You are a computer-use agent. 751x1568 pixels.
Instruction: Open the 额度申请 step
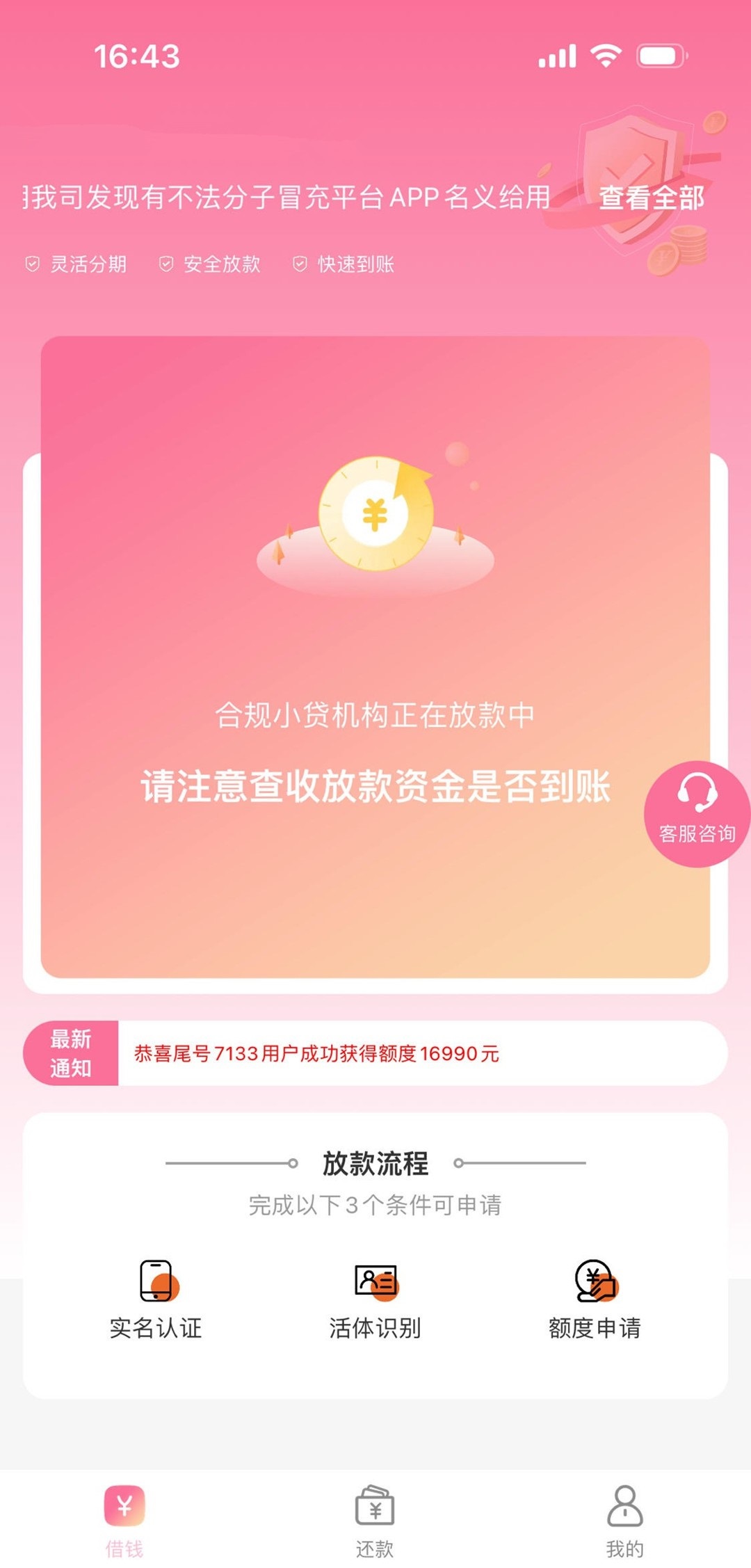[595, 1299]
